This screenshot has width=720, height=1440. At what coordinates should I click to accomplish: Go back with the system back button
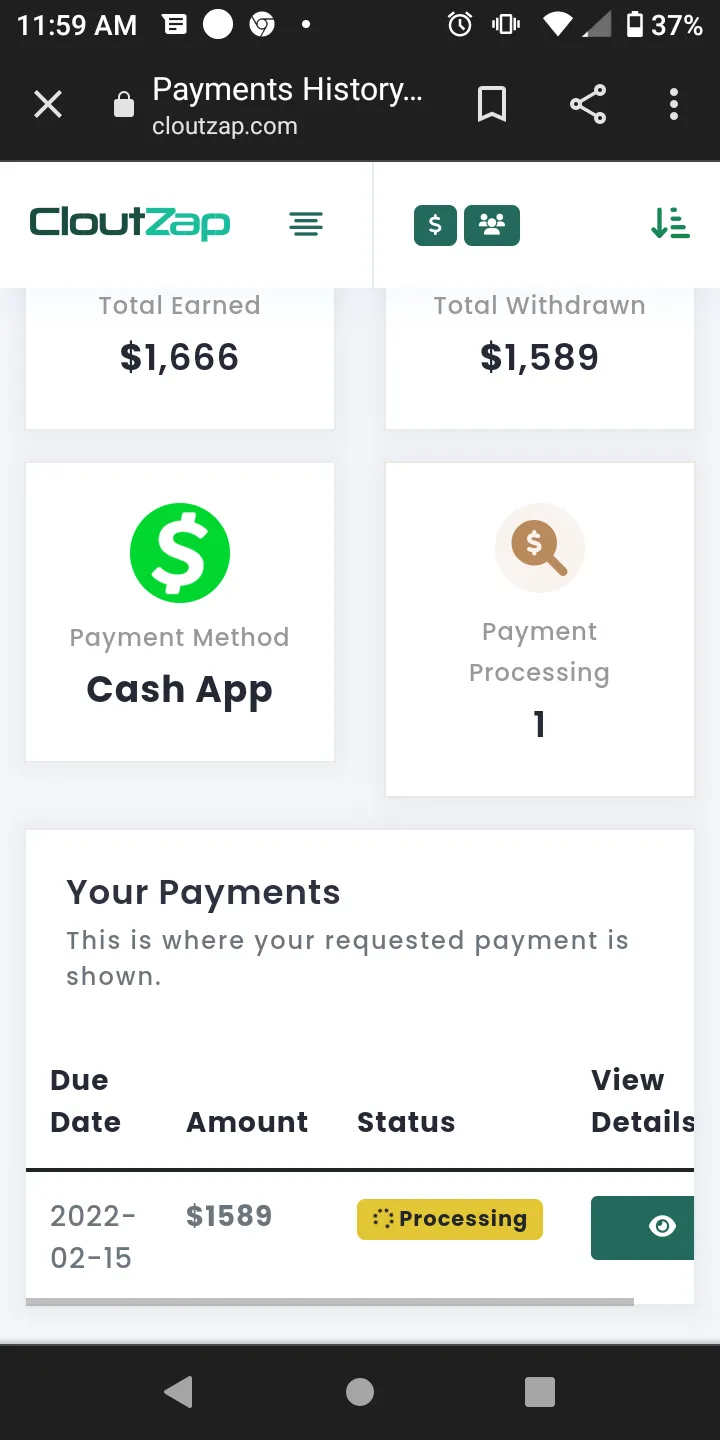pyautogui.click(x=178, y=1392)
